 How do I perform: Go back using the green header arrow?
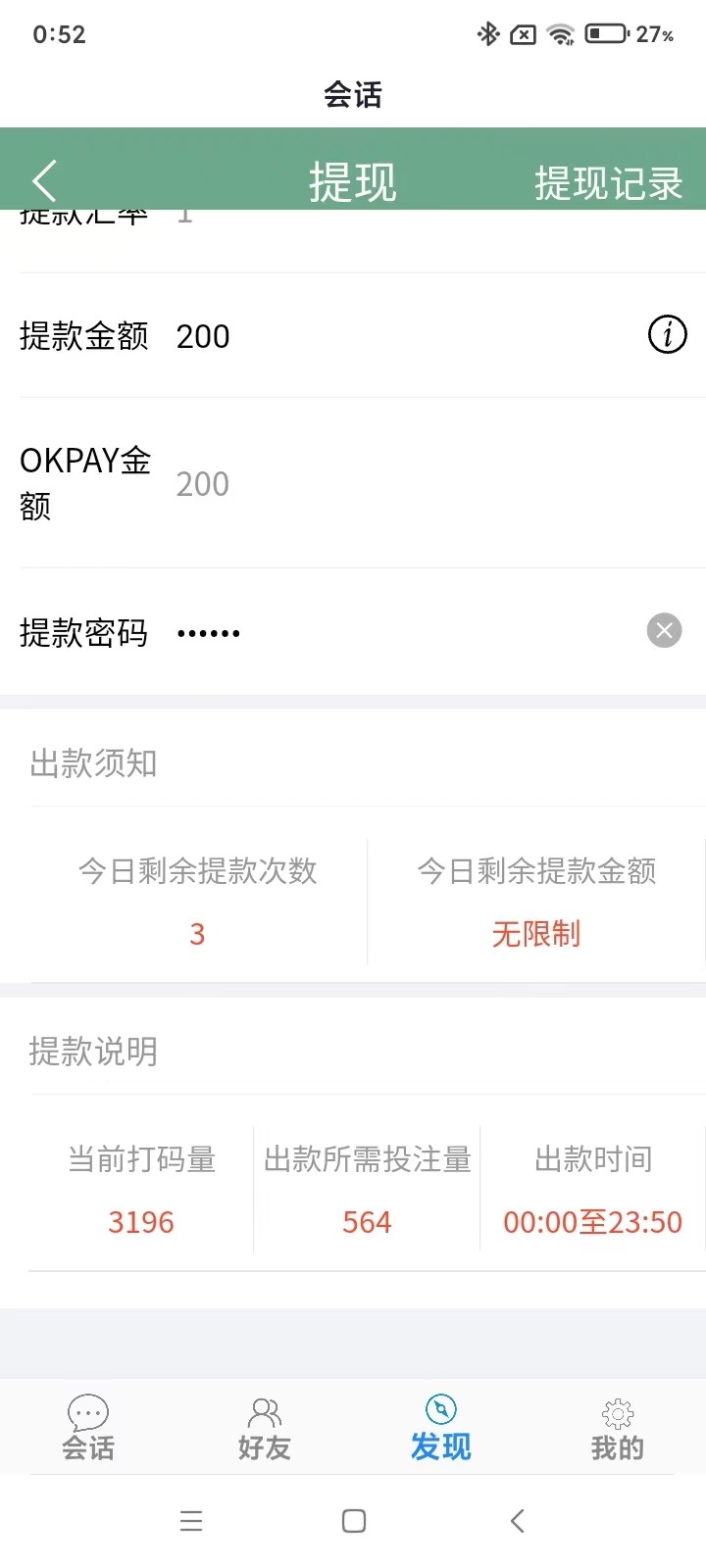(x=44, y=181)
